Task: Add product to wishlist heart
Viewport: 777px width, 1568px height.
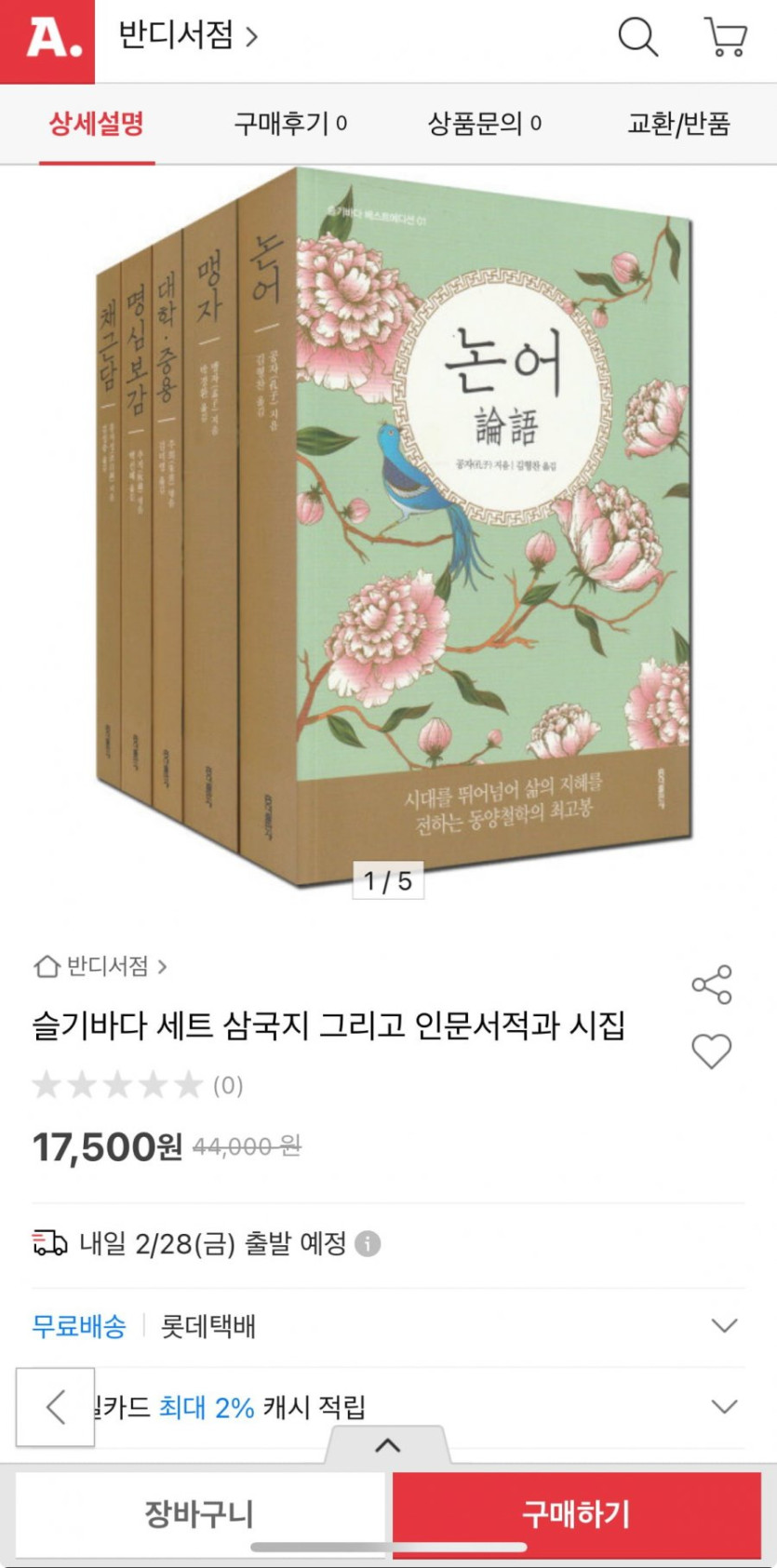Action: point(712,1052)
